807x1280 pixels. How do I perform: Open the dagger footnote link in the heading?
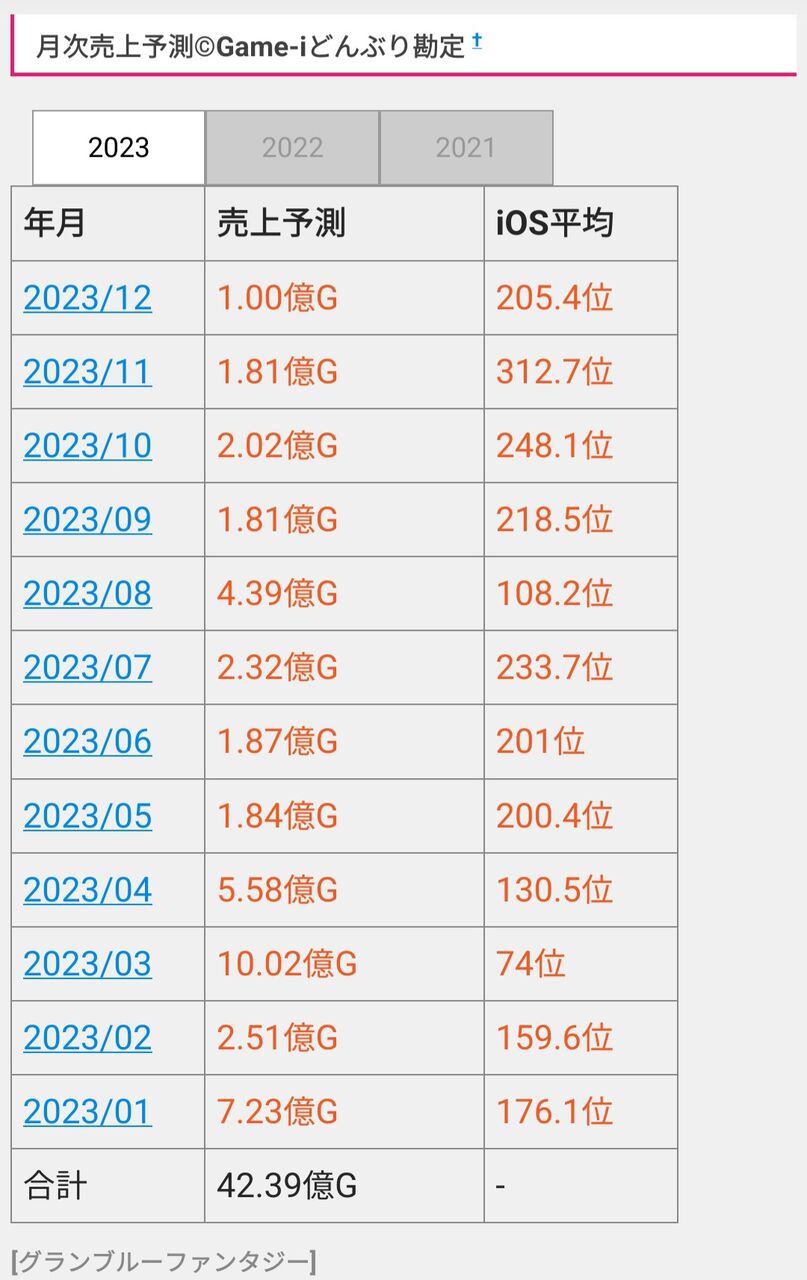coord(477,42)
